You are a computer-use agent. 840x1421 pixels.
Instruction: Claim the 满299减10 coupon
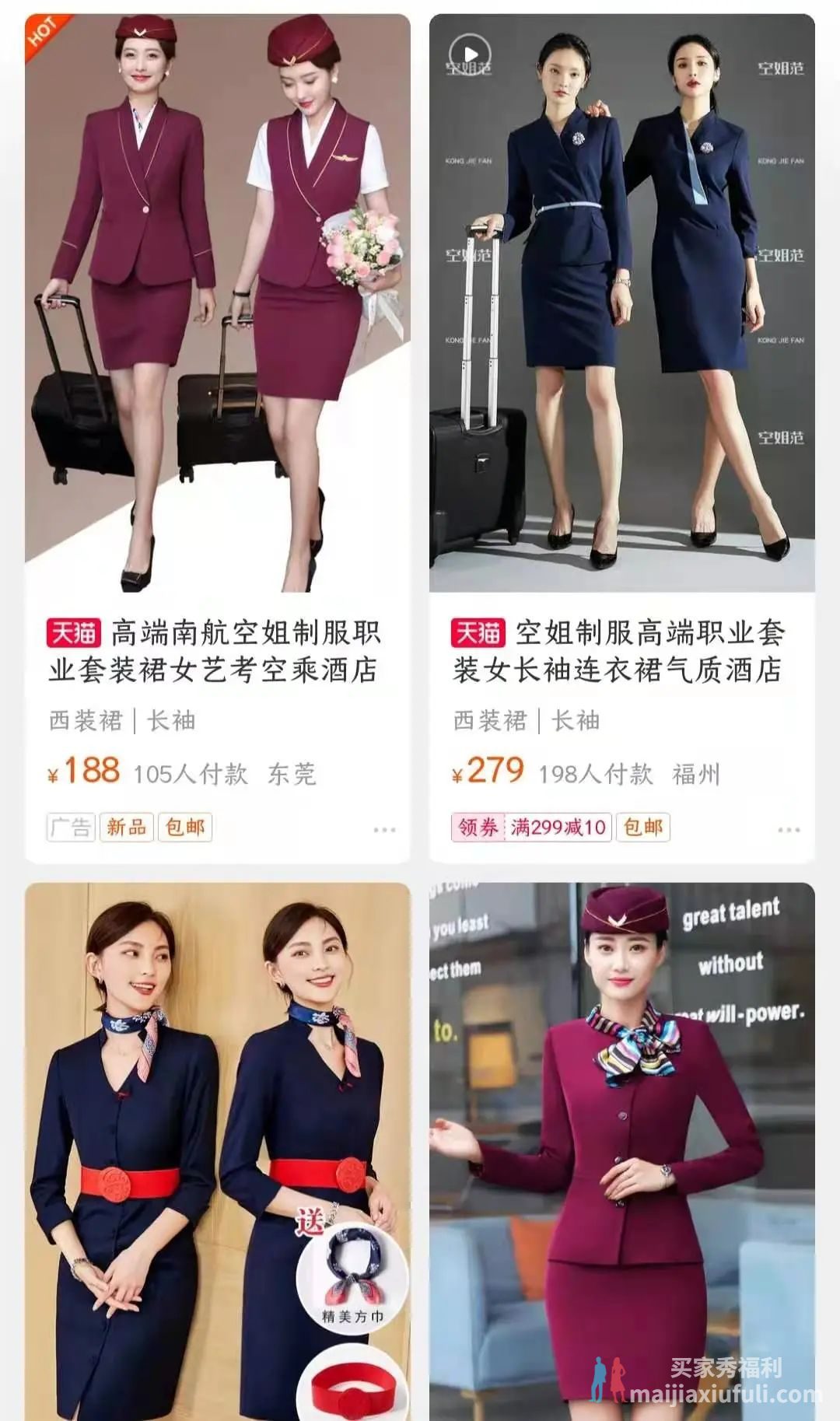[x=532, y=828]
